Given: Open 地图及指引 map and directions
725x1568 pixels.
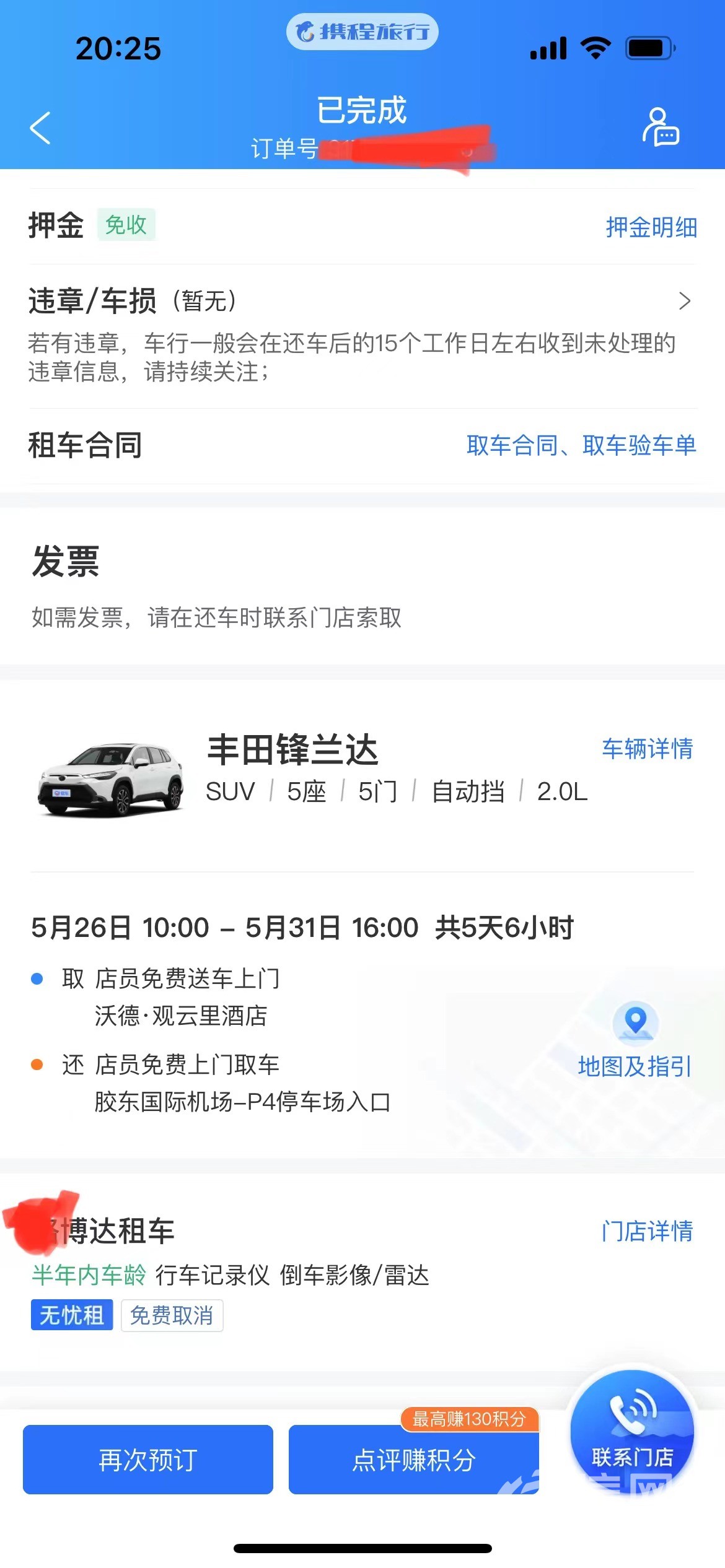Looking at the screenshot, I should click(x=635, y=1042).
